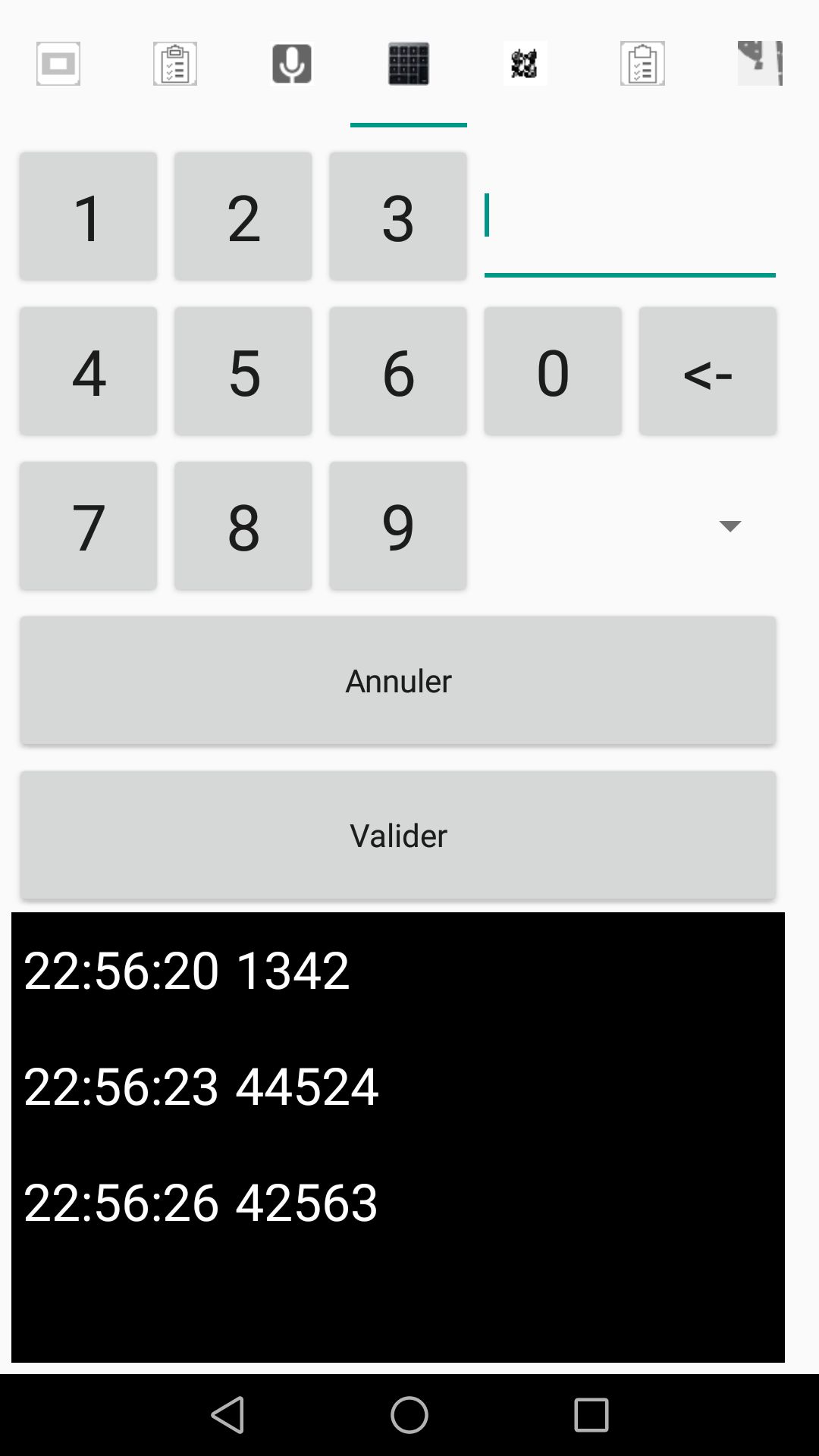Screen dimensions: 819x1456
Task: Delete last digit with <- key
Action: pyautogui.click(x=708, y=372)
